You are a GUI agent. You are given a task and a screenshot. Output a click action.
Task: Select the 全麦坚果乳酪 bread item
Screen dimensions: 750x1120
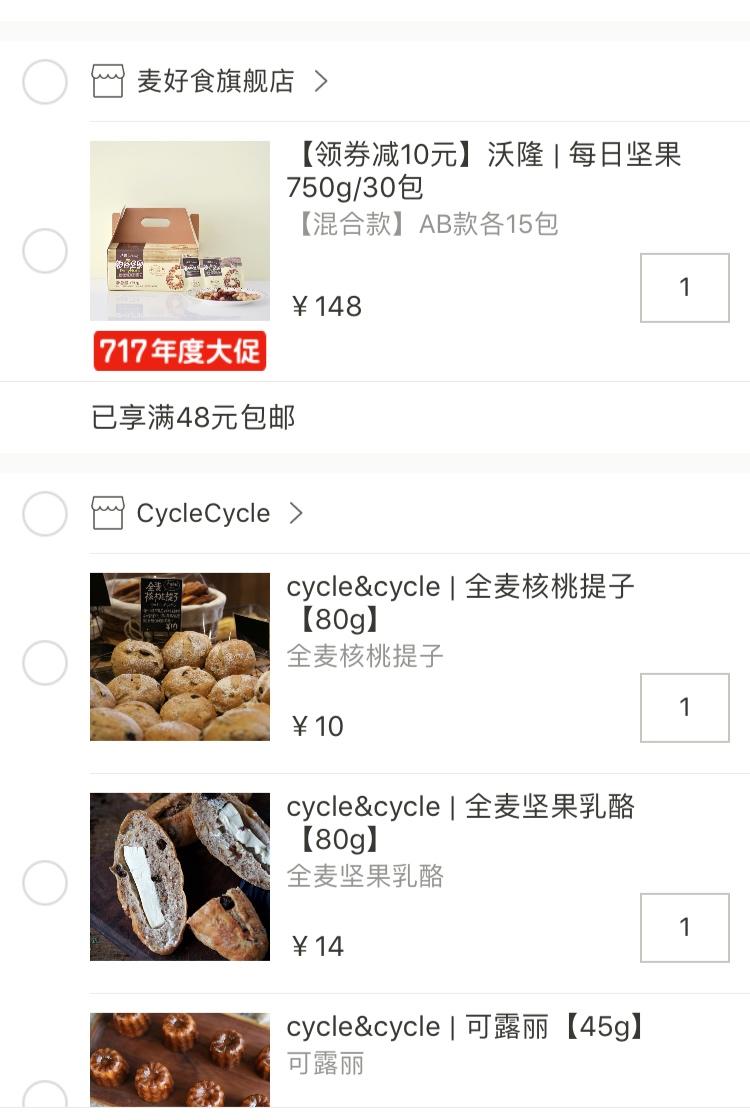[45, 883]
